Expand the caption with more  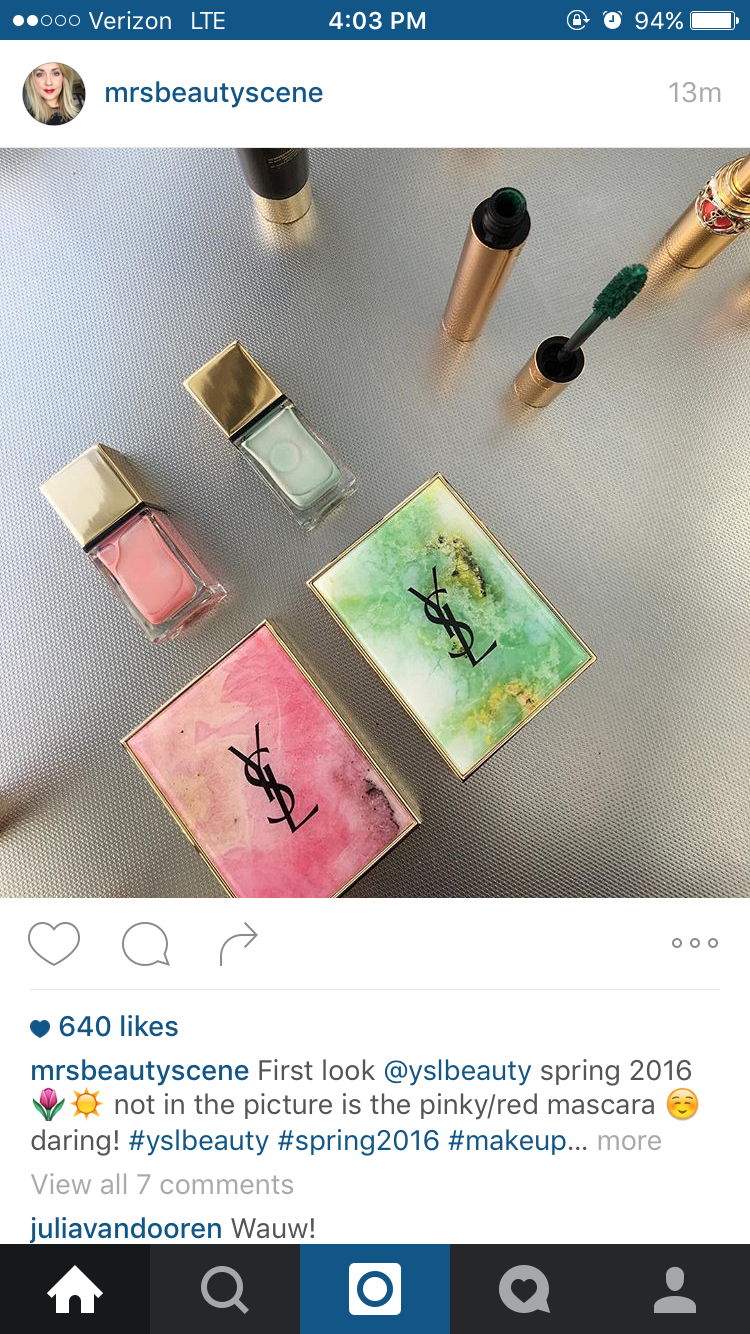pos(629,1140)
